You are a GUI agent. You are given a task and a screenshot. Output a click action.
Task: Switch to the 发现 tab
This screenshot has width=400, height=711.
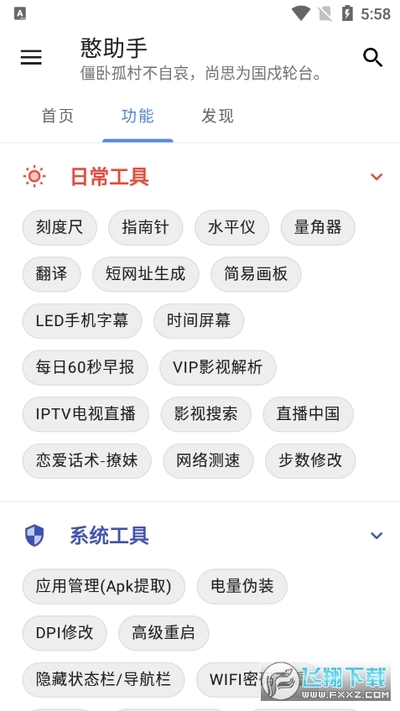(x=217, y=116)
